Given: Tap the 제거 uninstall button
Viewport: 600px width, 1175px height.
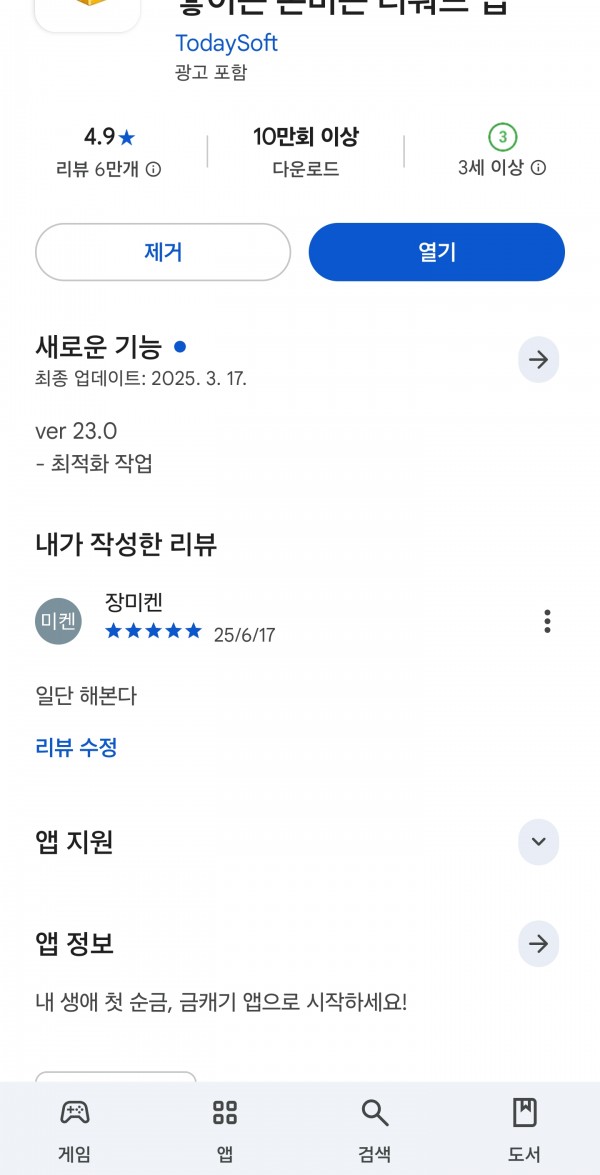Looking at the screenshot, I should click(163, 252).
